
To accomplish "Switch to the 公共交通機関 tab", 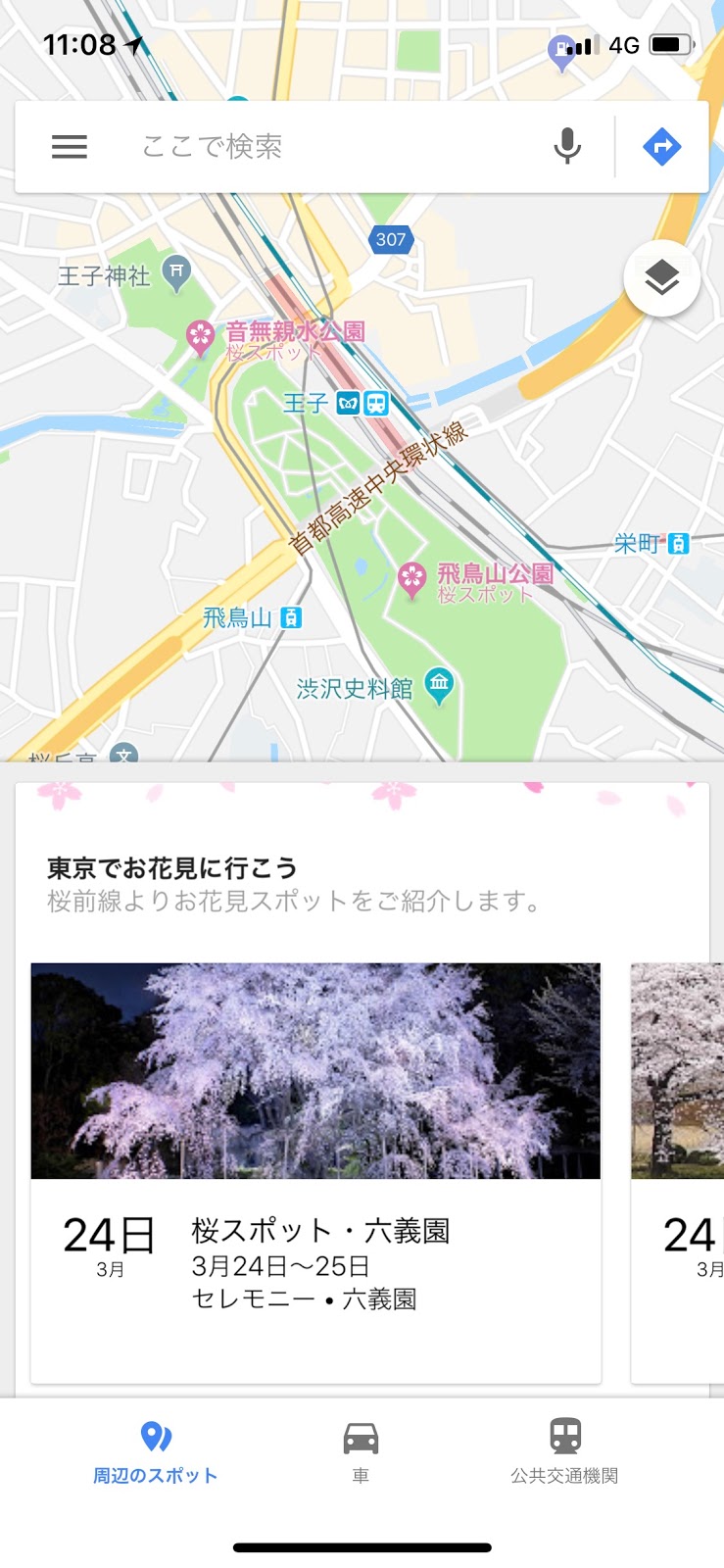I will (x=564, y=1452).
